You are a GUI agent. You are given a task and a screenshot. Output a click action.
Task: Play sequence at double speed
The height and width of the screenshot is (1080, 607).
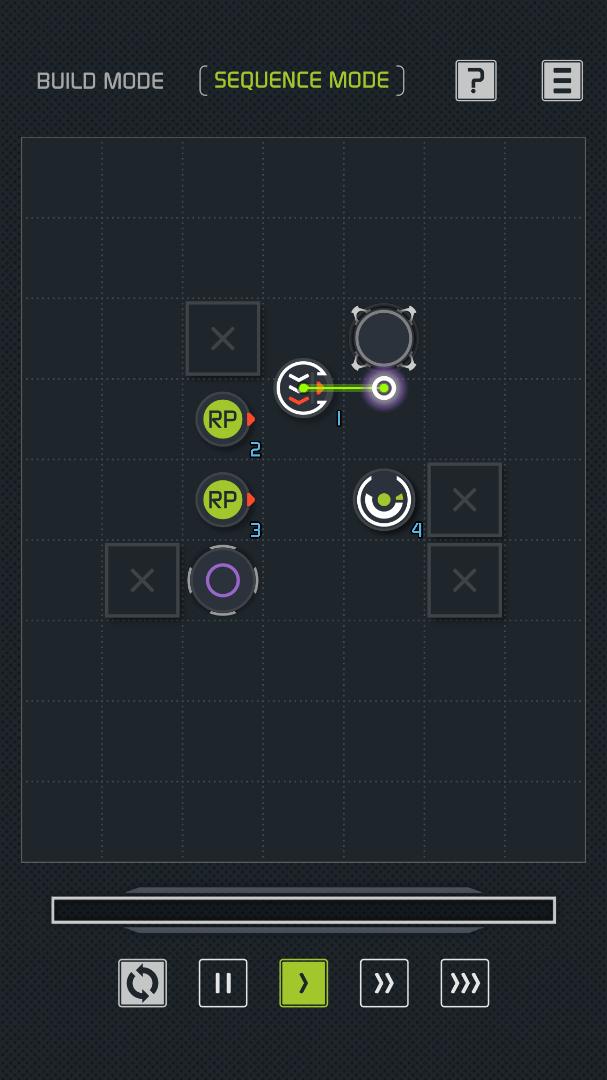pos(384,983)
